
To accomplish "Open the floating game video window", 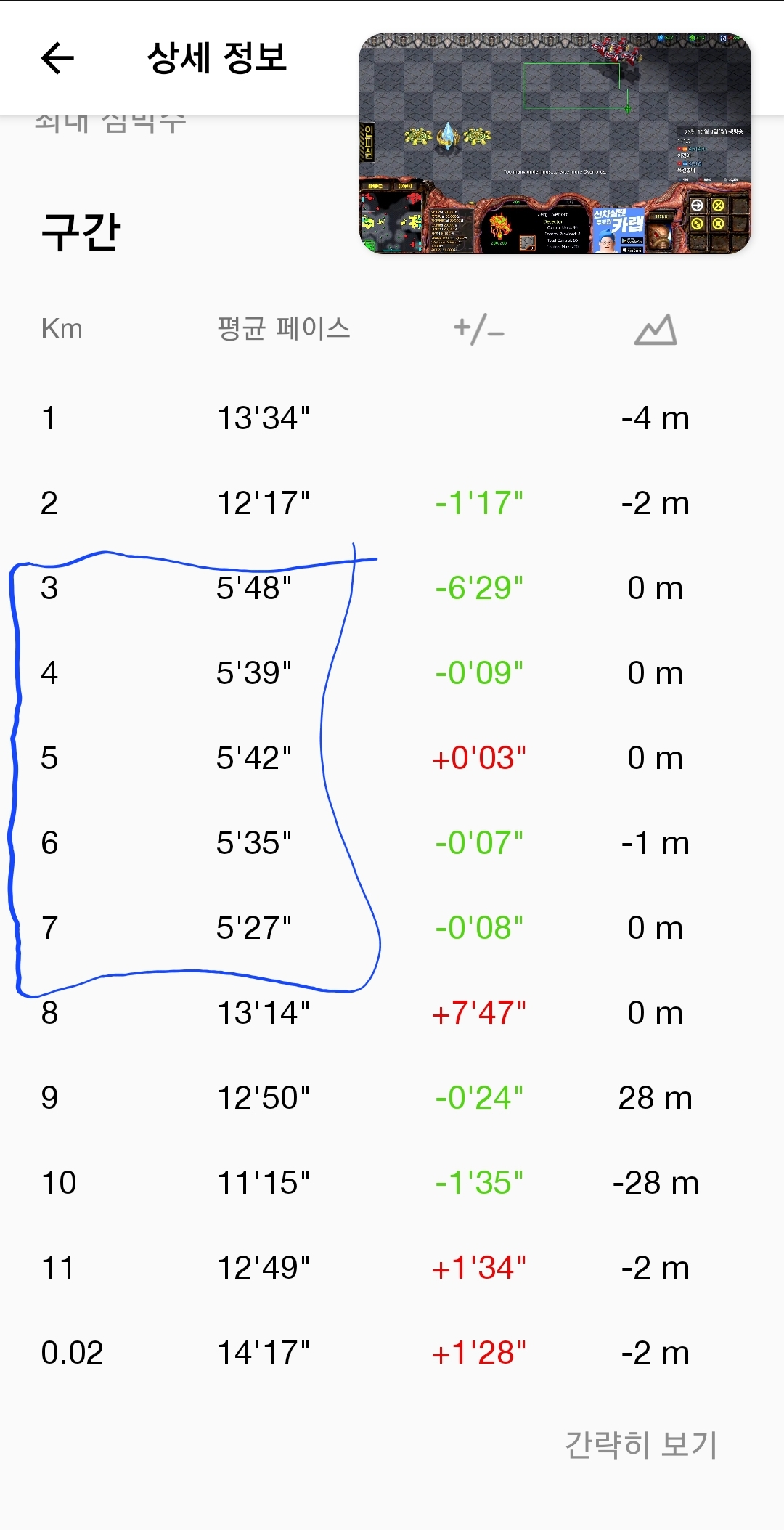I will pos(555,144).
